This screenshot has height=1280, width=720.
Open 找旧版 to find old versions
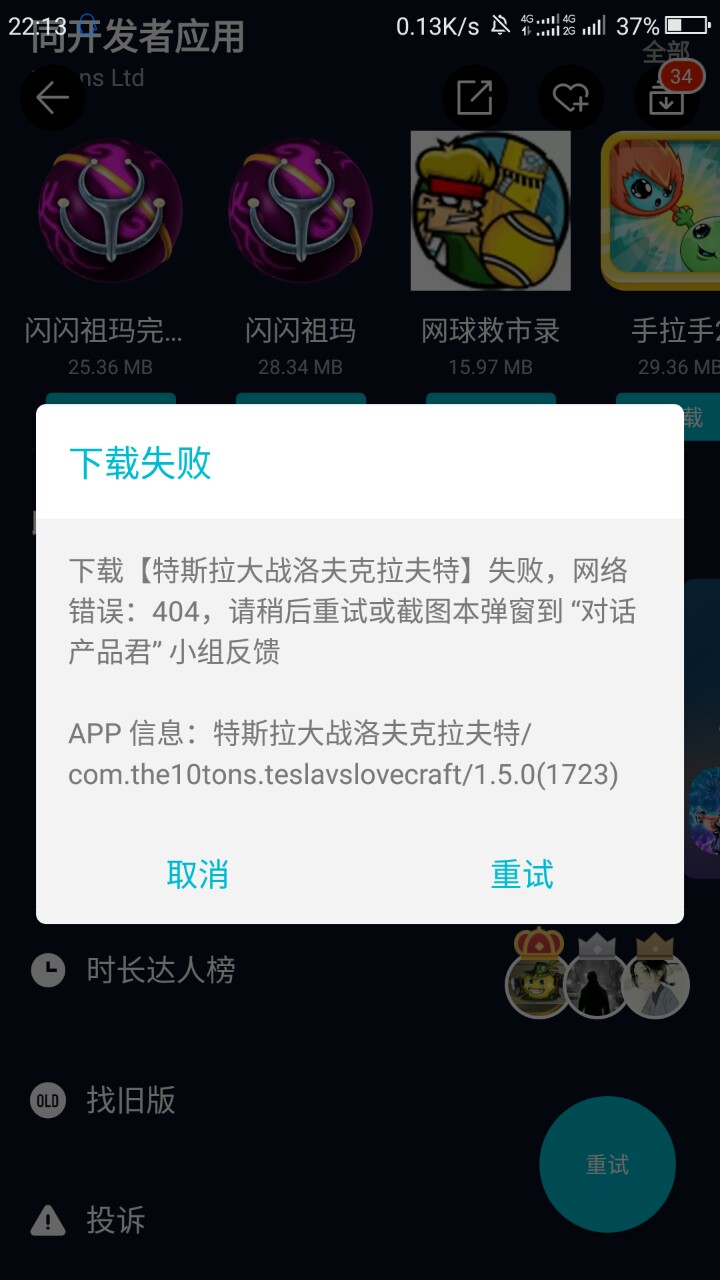pyautogui.click(x=130, y=1101)
